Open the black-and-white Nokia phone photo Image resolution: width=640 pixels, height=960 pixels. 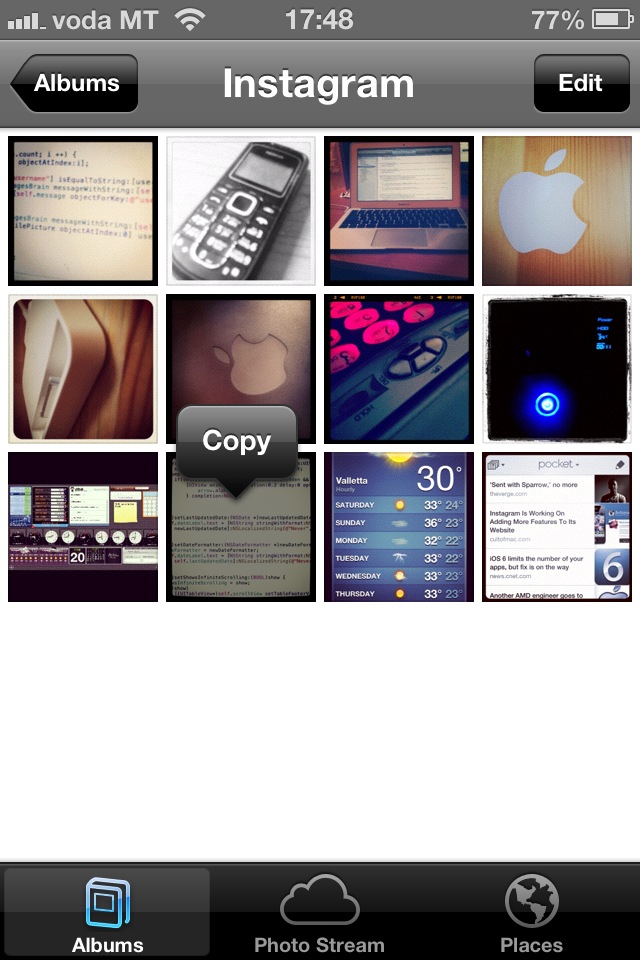click(x=241, y=211)
